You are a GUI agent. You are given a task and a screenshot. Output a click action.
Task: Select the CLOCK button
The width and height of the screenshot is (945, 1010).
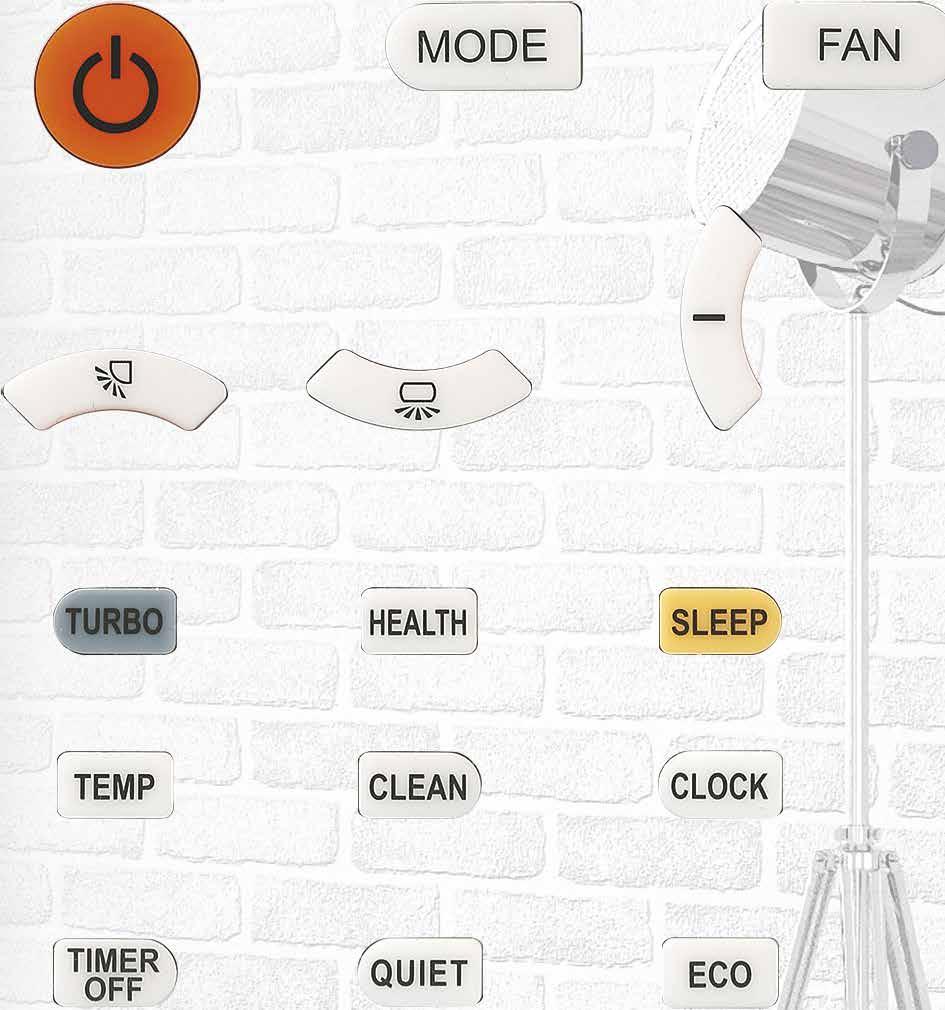tap(719, 786)
